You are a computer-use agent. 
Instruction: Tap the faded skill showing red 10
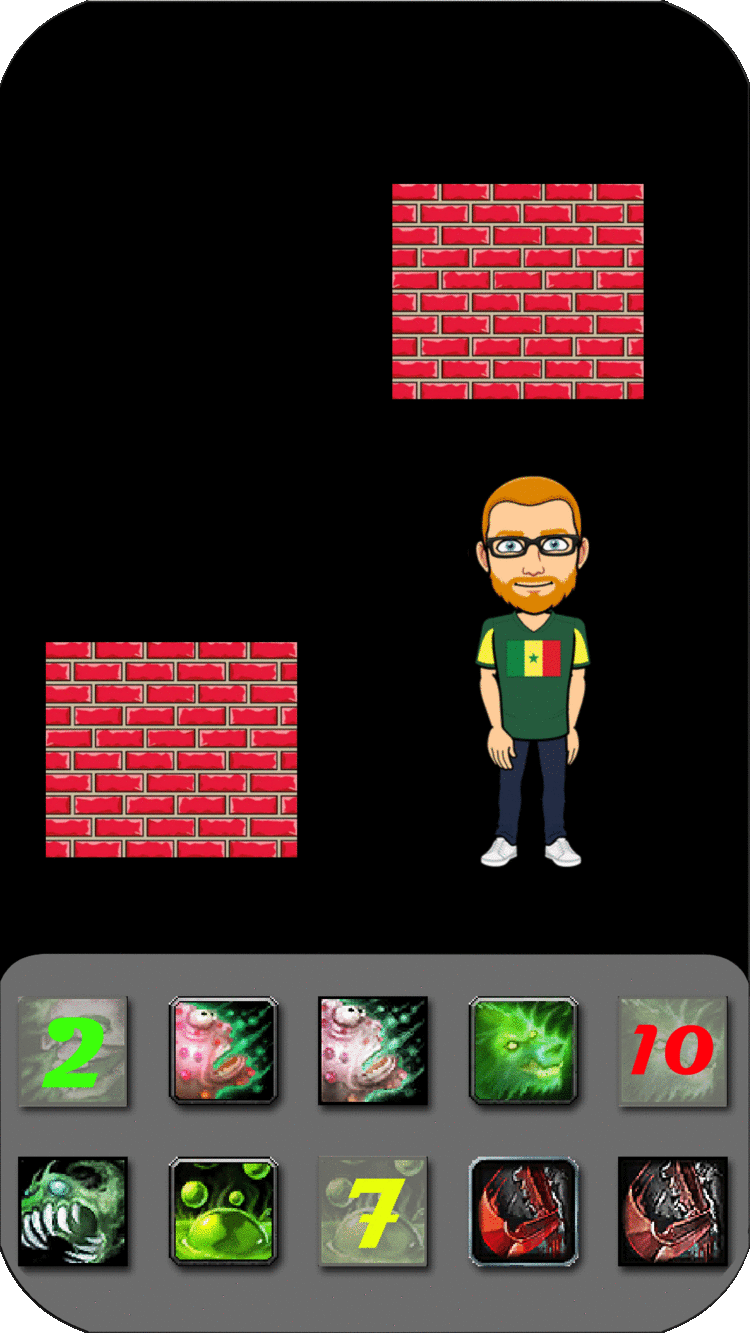click(672, 1051)
